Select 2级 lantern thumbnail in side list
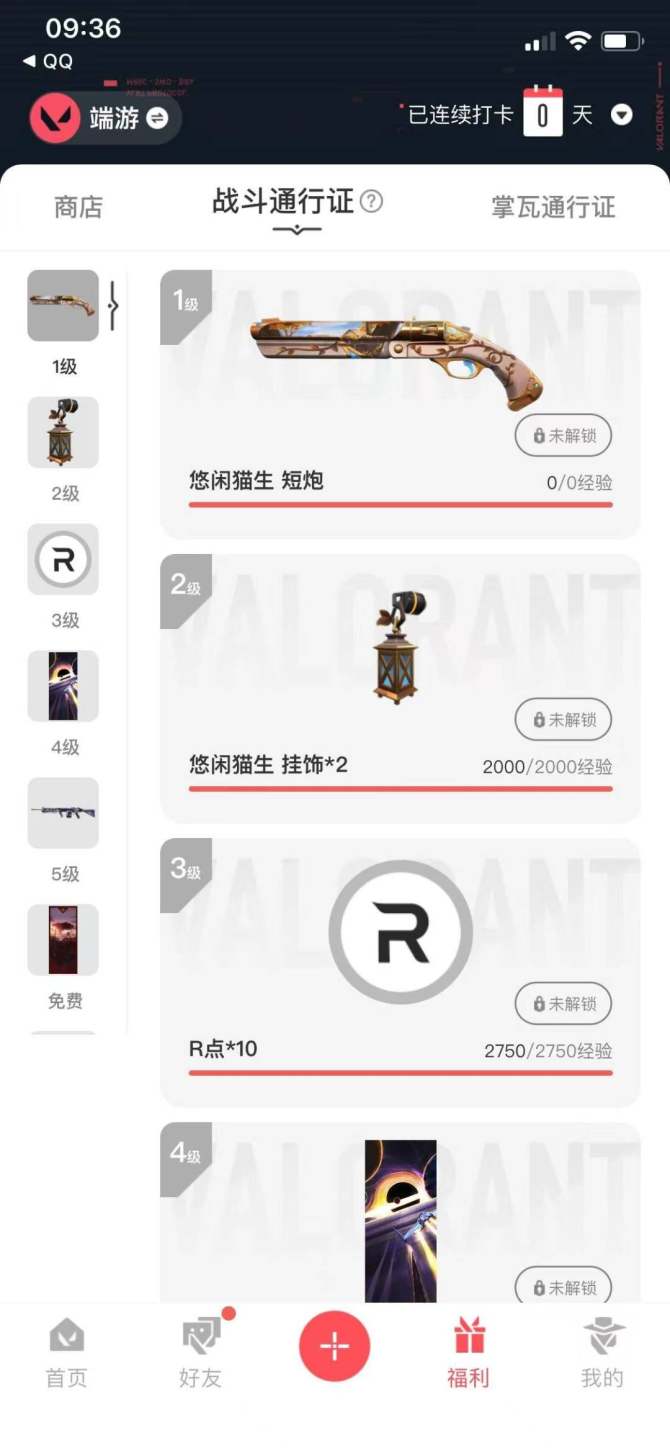 point(63,433)
